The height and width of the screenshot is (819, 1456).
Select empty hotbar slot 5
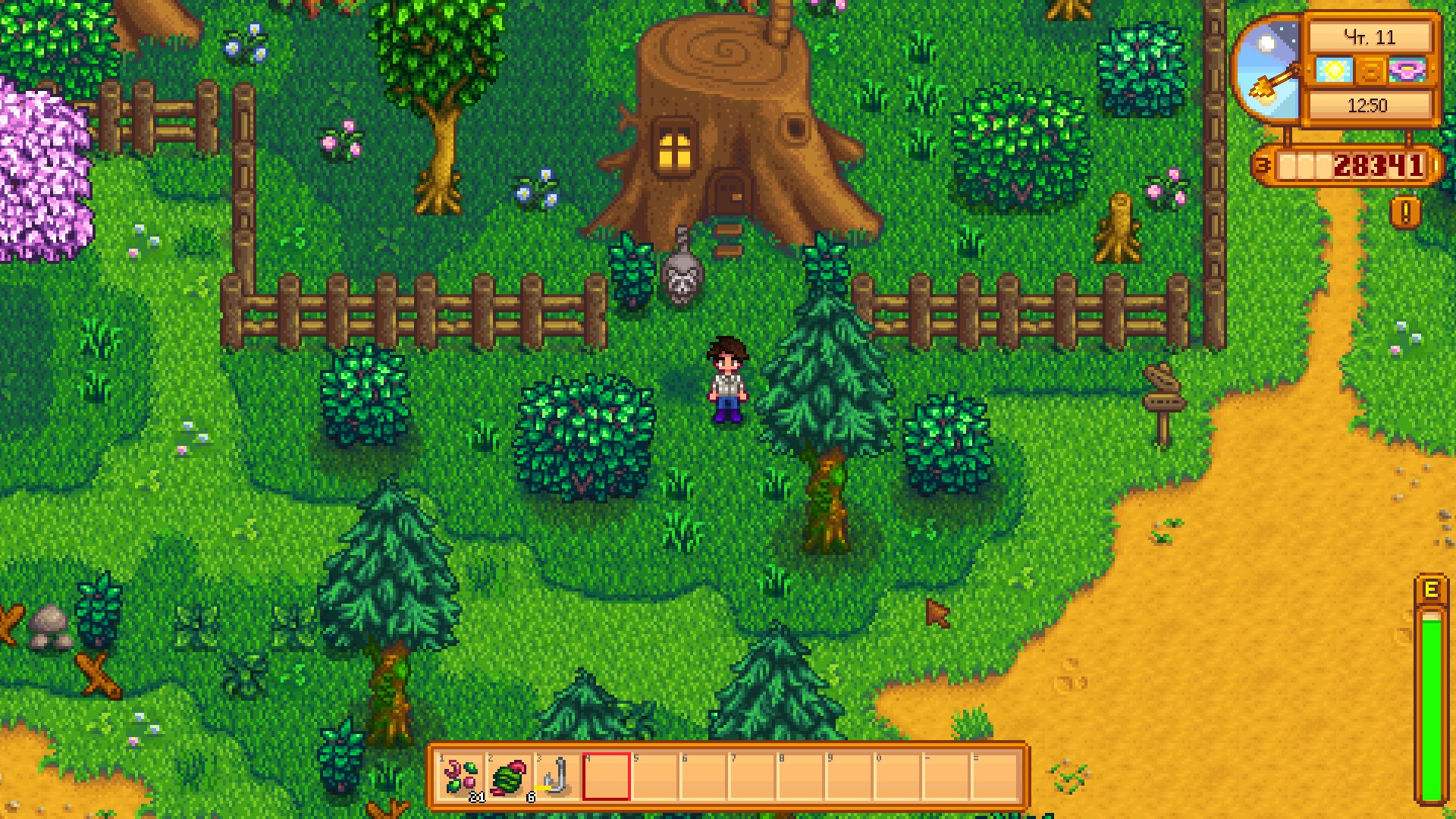(x=655, y=777)
